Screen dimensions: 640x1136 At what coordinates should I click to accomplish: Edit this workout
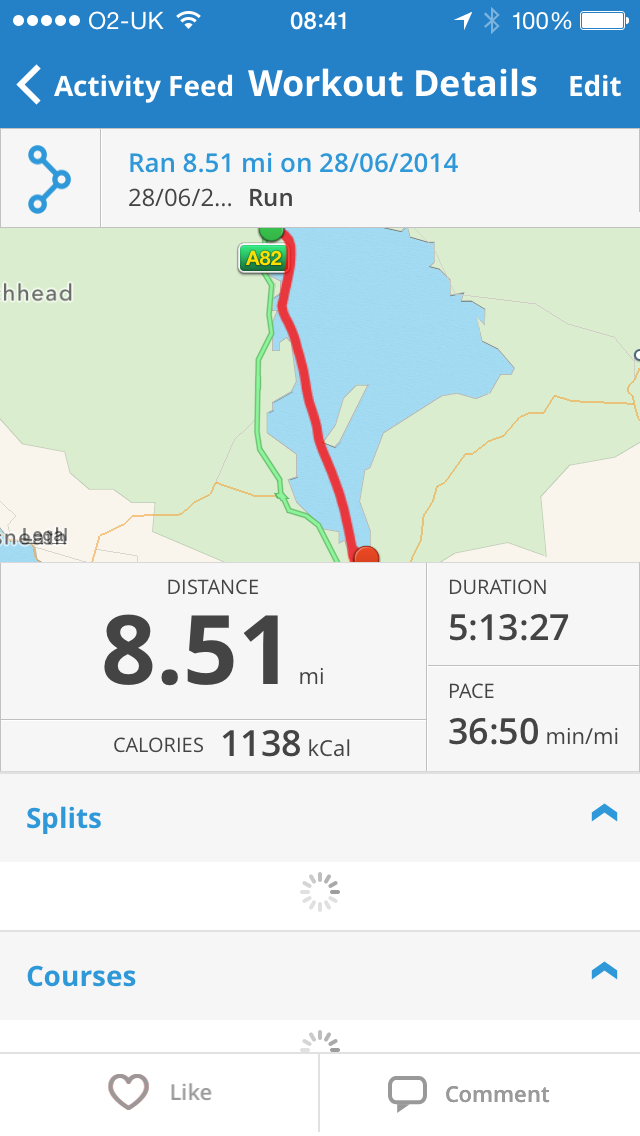point(595,87)
